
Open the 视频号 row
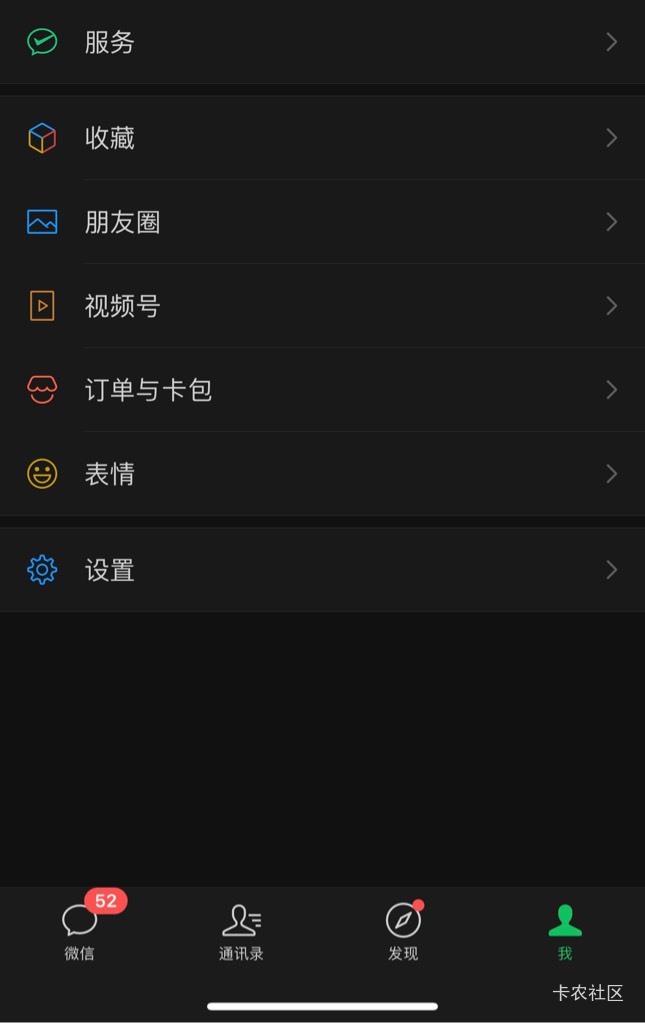coord(322,305)
